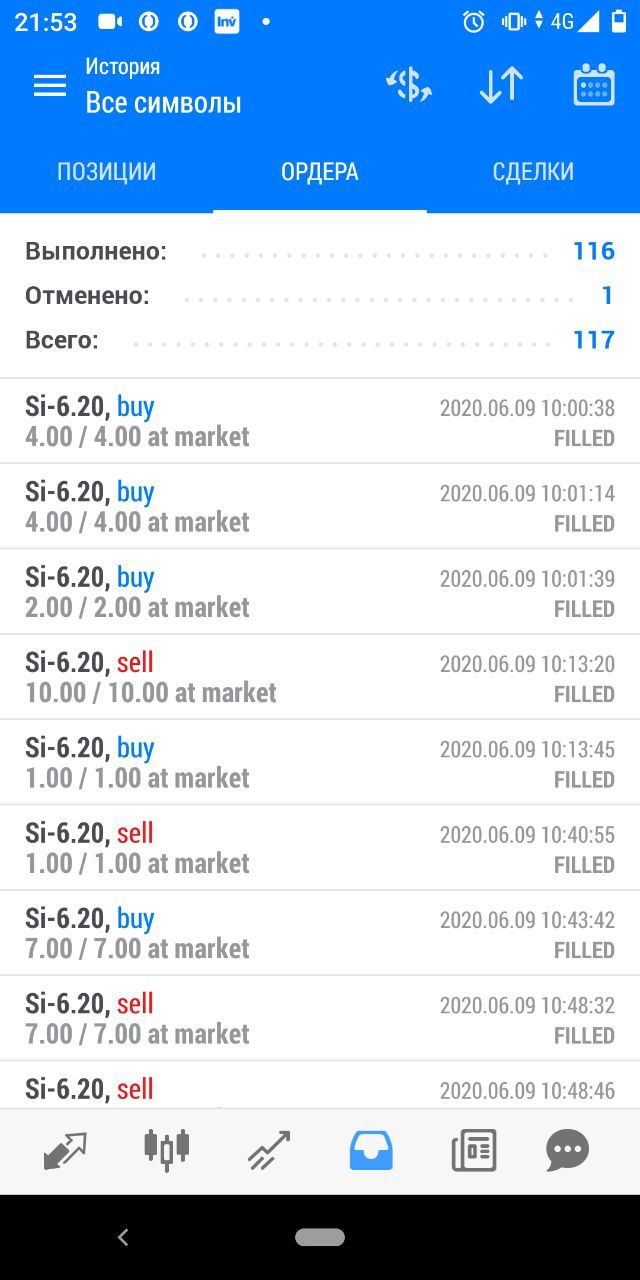Select the ОРДЕРА tab
640x1280 pixels.
(320, 171)
